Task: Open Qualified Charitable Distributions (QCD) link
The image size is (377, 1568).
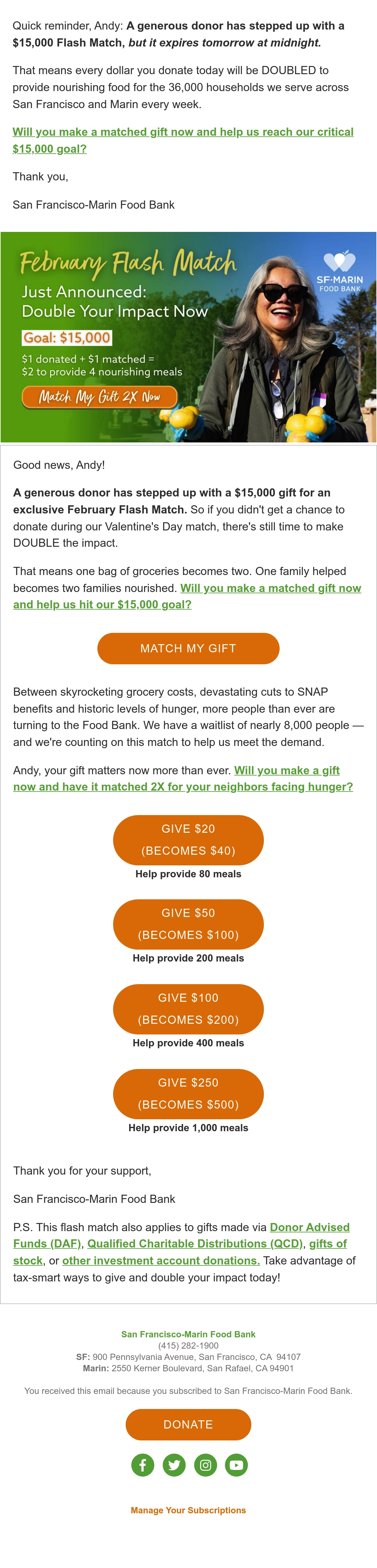Action: click(195, 1244)
